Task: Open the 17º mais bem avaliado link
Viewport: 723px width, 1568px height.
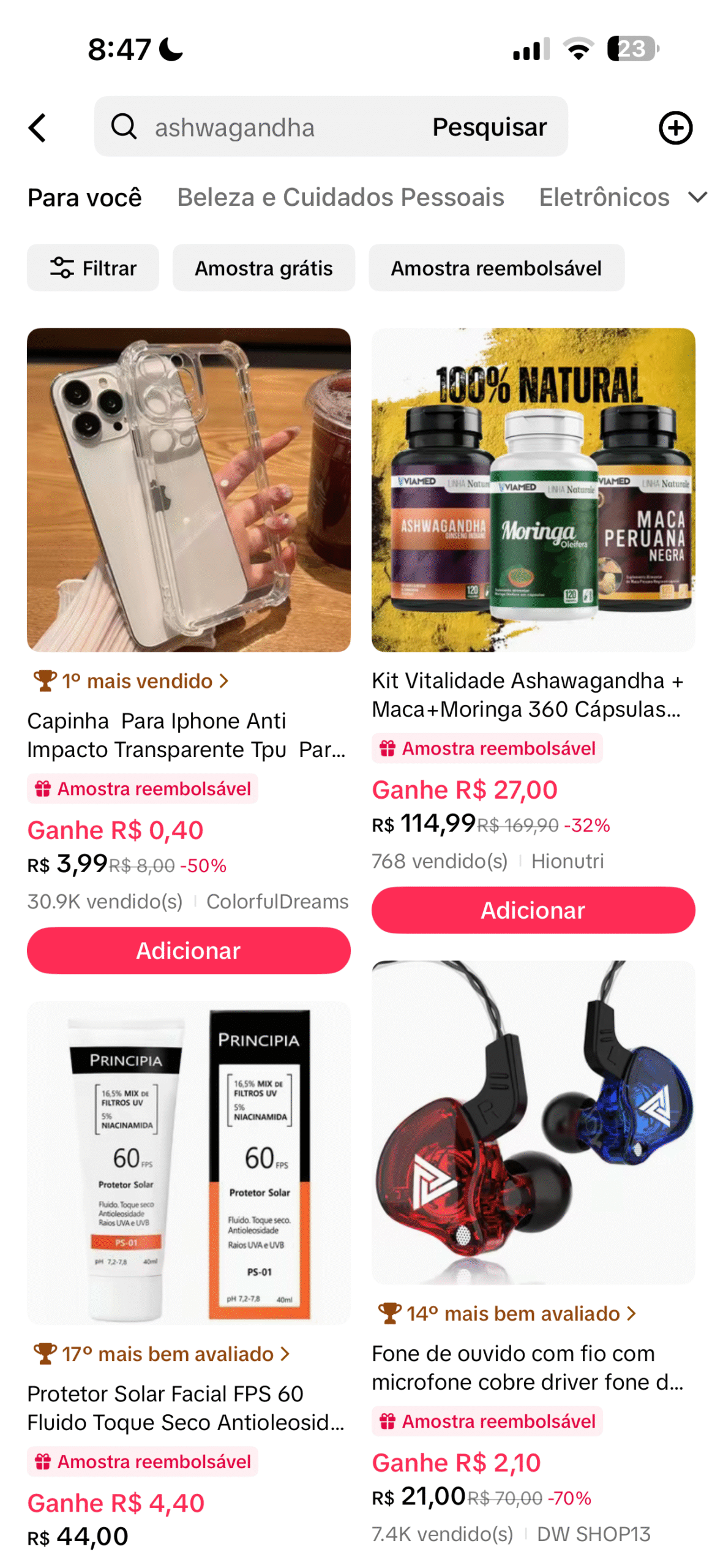Action: tap(162, 1354)
